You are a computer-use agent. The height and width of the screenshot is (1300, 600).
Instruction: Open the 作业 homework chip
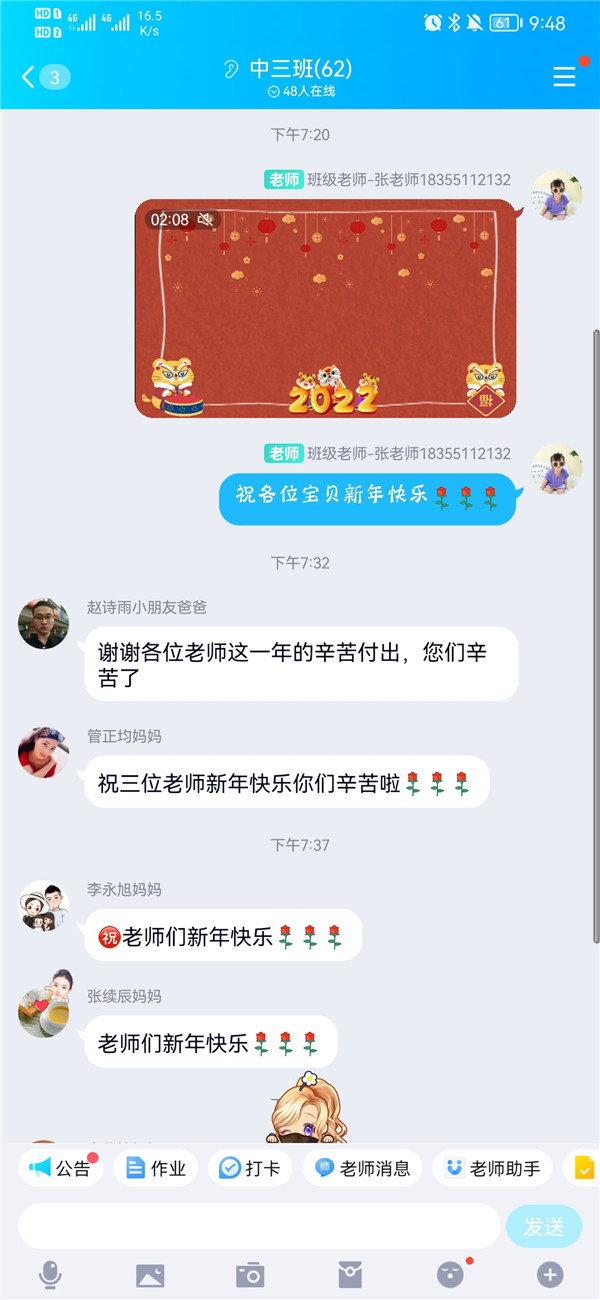[x=155, y=1168]
